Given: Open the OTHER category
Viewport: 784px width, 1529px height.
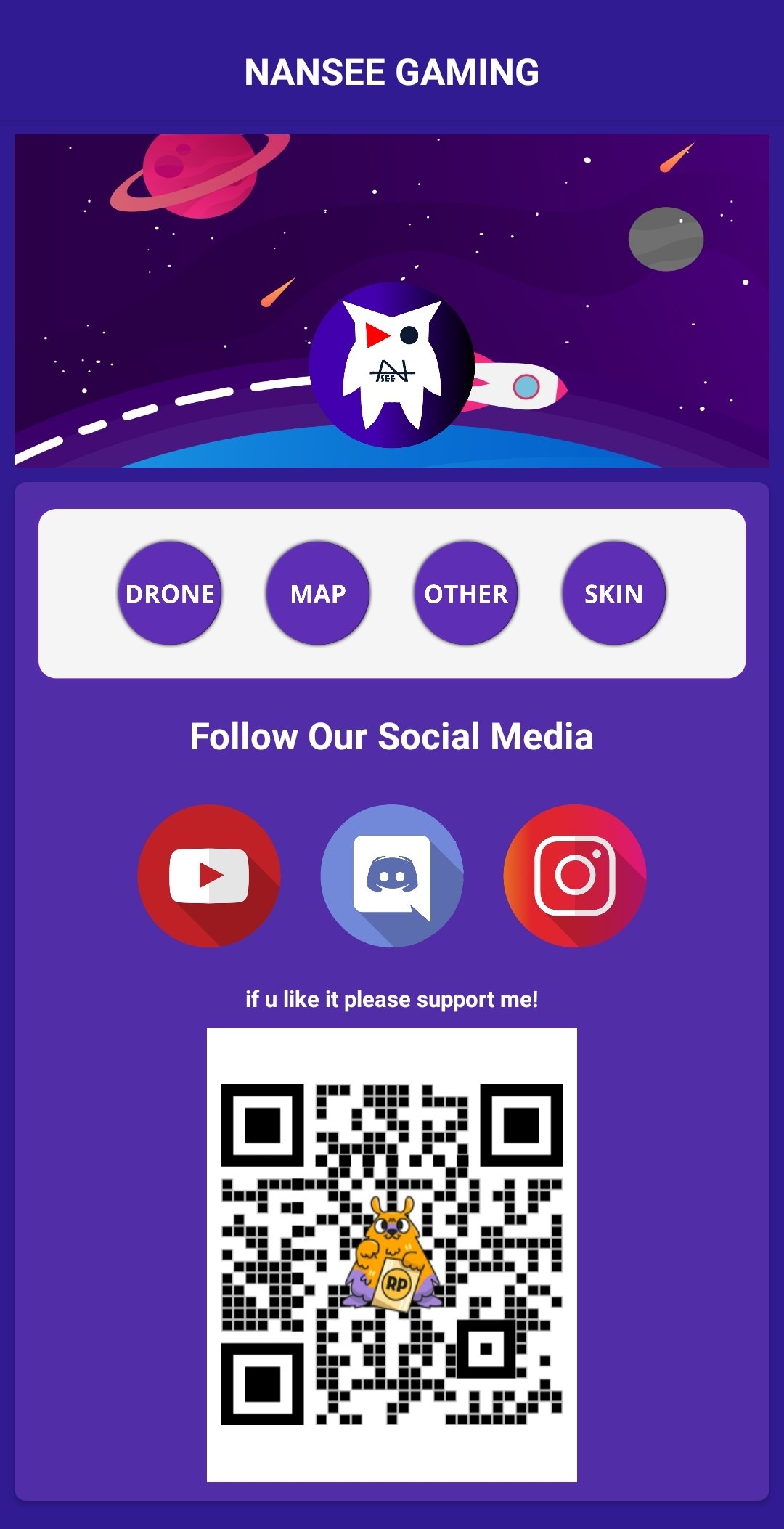Looking at the screenshot, I should (466, 593).
